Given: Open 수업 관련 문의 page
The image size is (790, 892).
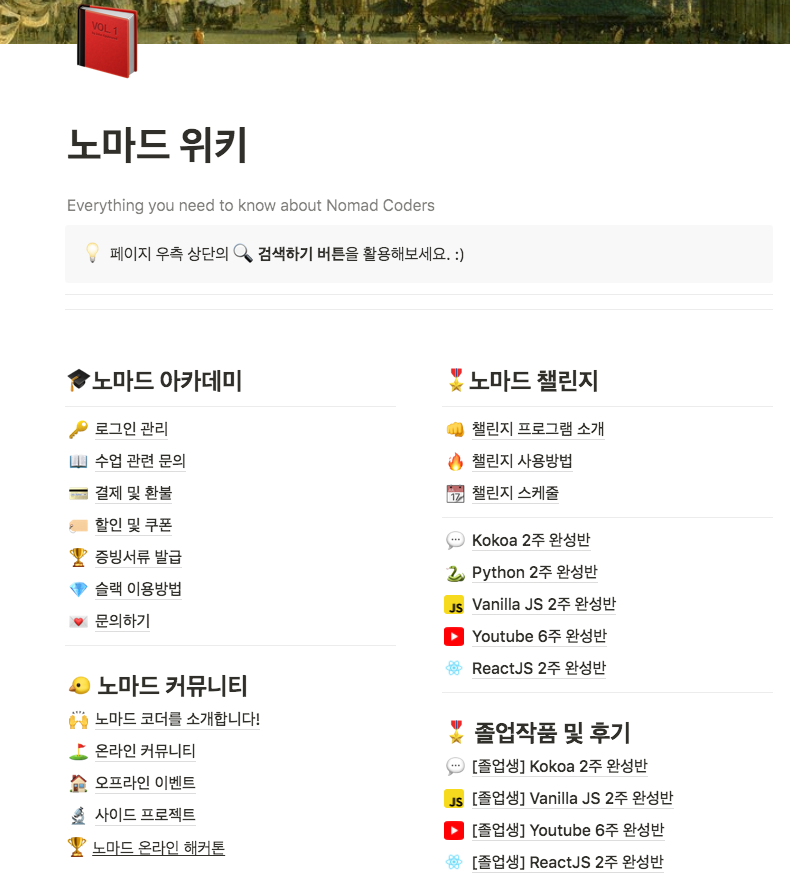Looking at the screenshot, I should (x=140, y=461).
